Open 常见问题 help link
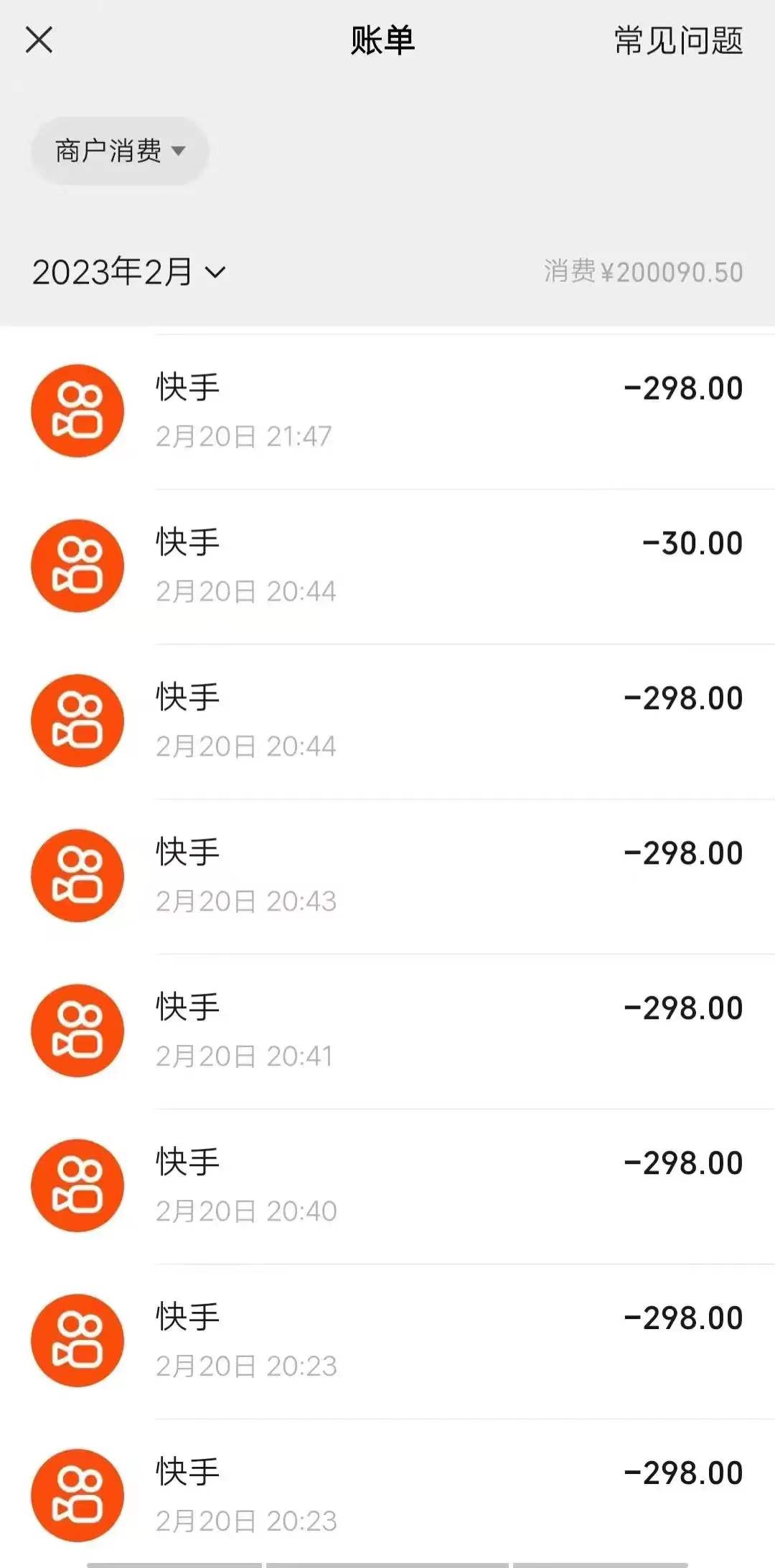Image resolution: width=775 pixels, height=1568 pixels. tap(678, 40)
